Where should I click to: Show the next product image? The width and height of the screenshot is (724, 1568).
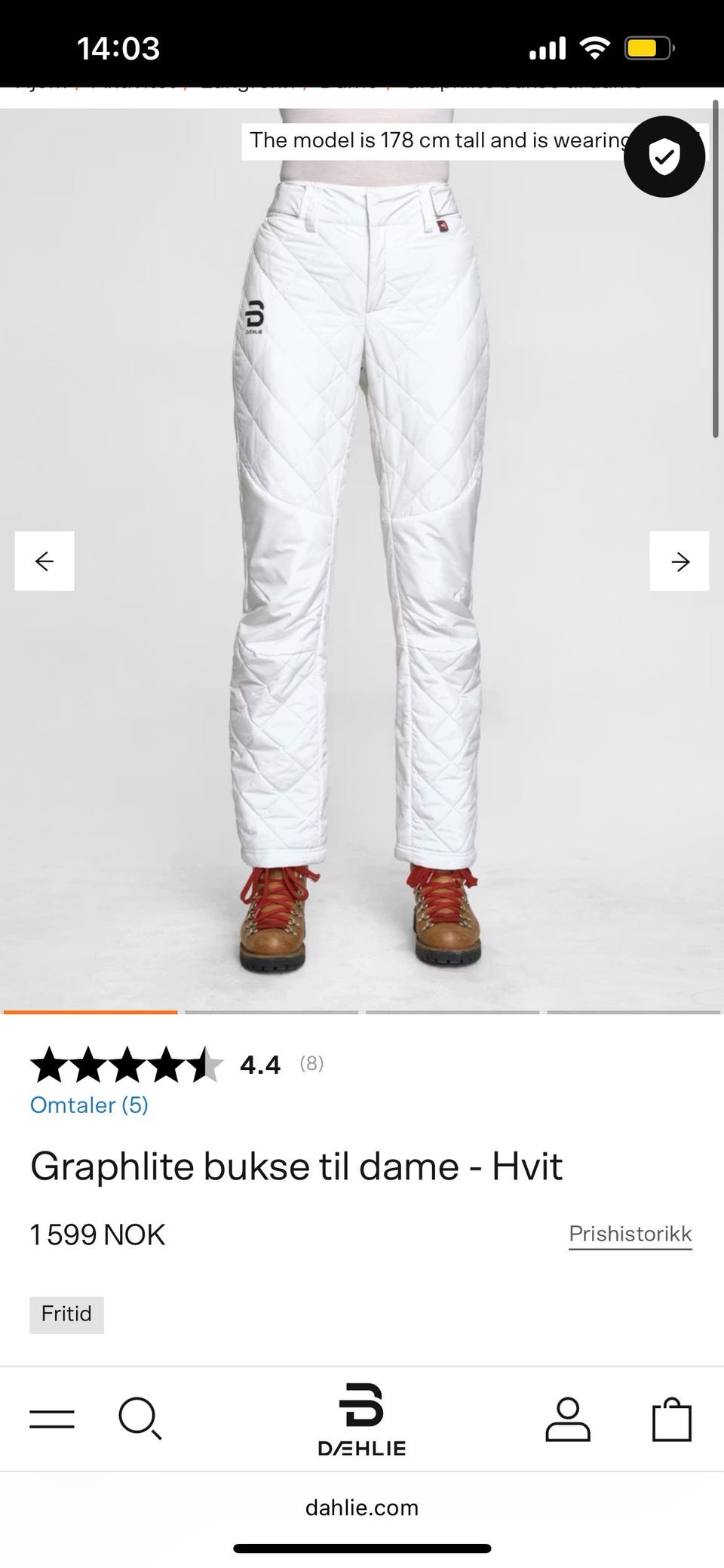click(x=680, y=561)
